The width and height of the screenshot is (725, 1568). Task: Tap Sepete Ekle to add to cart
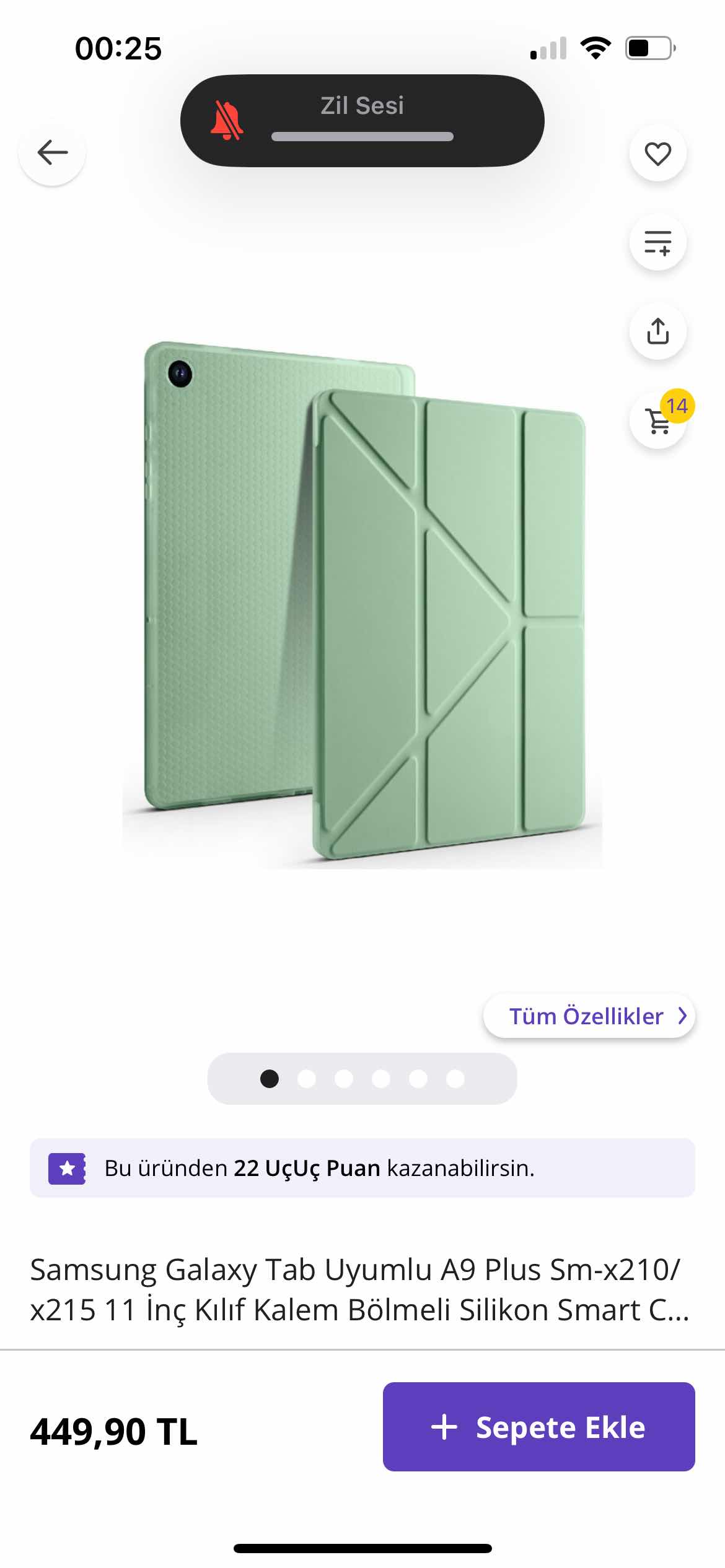(538, 1426)
